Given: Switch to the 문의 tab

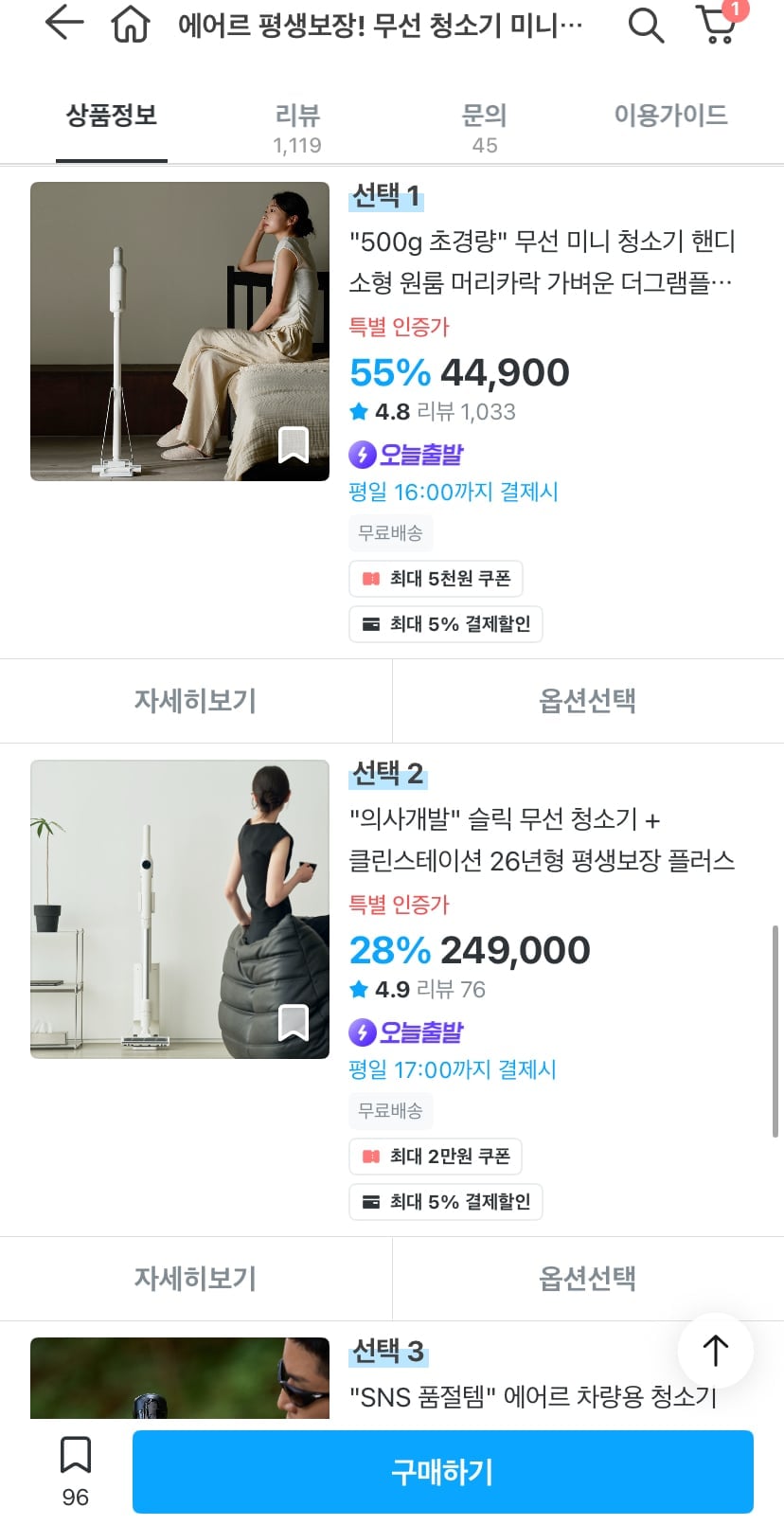Looking at the screenshot, I should pos(485,127).
